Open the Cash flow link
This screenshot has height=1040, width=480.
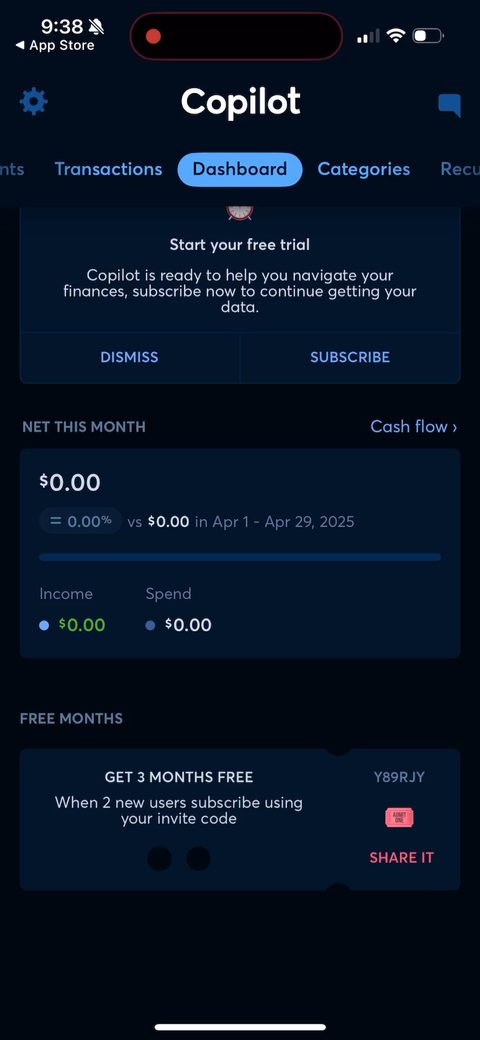pyautogui.click(x=414, y=426)
